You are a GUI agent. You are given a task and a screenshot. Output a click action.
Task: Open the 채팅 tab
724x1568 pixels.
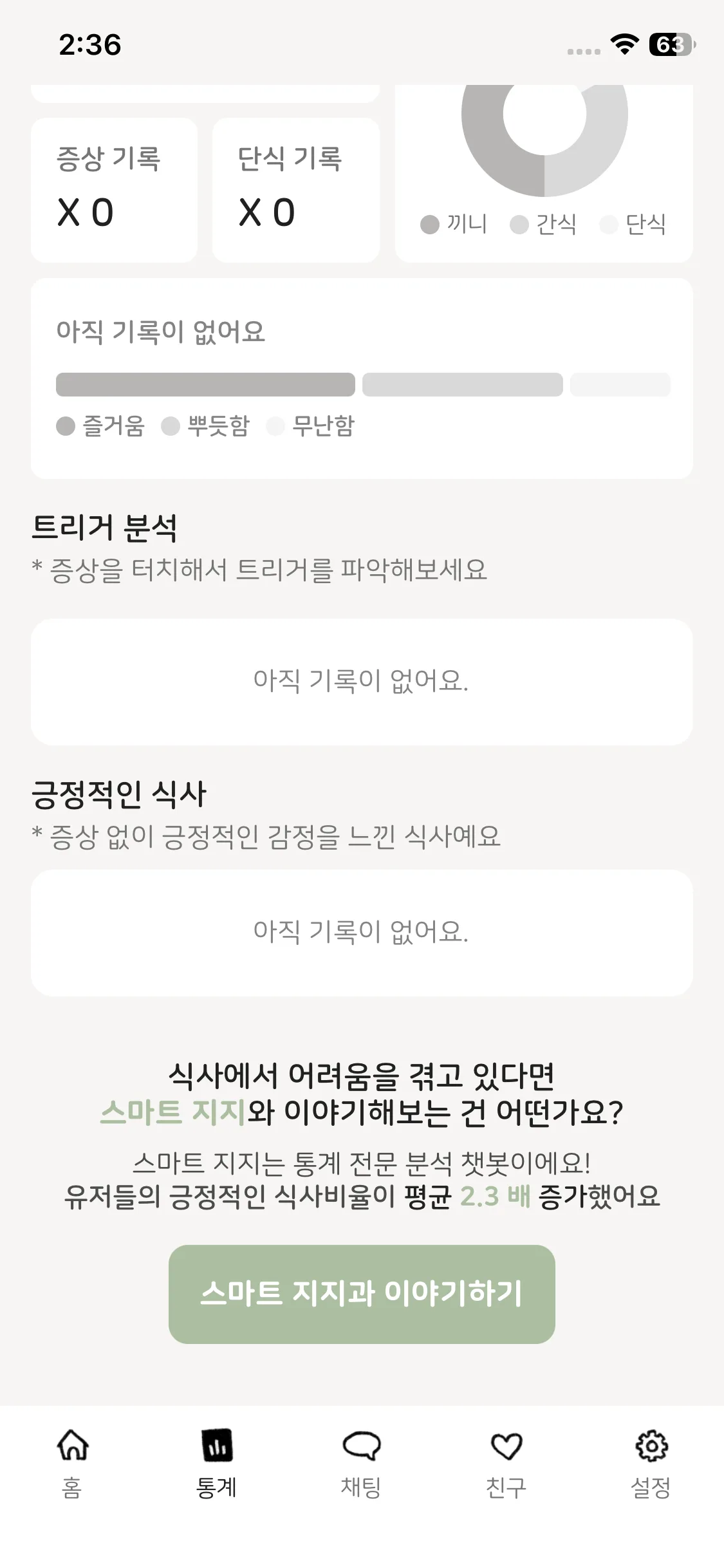[x=362, y=1462]
